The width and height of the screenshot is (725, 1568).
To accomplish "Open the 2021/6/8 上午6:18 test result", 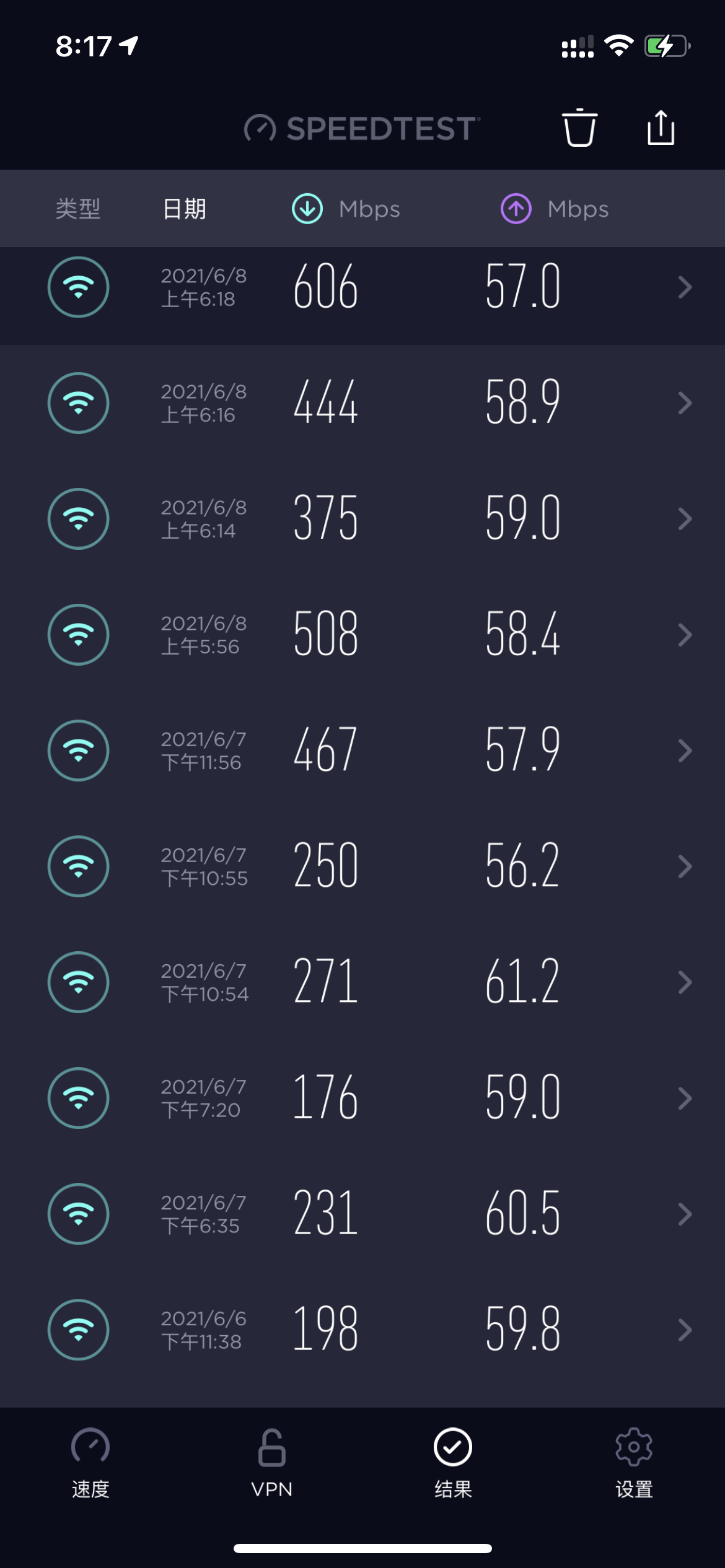I will 362,287.
